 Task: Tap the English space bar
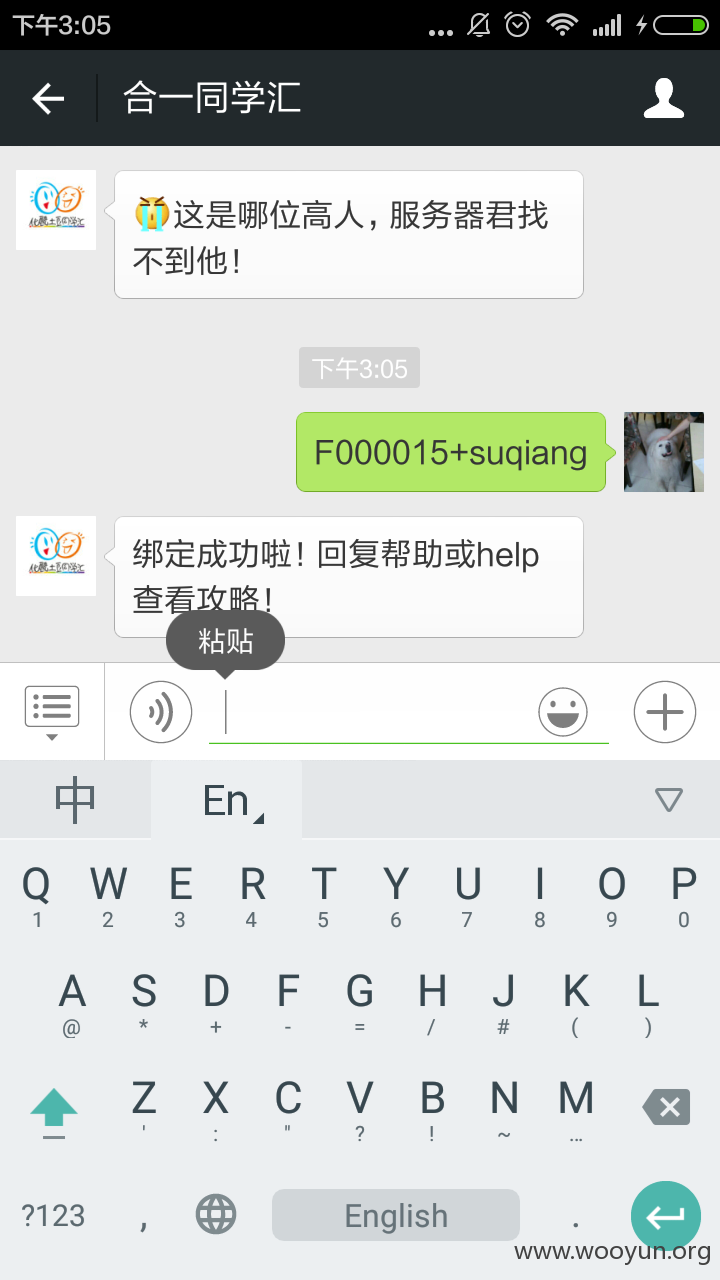pos(396,1216)
